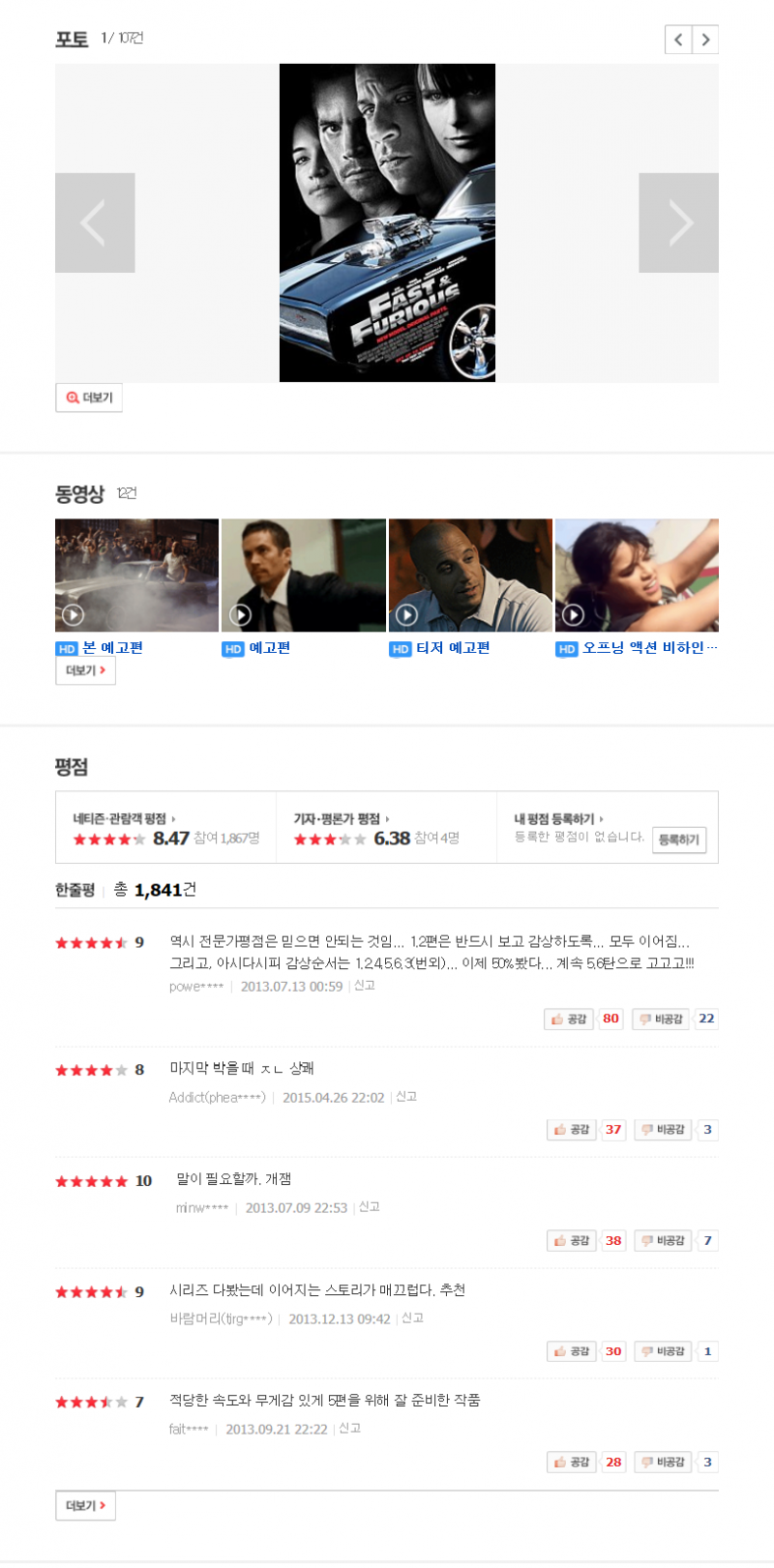Open 기자·평론가 평점 details
Viewport: 774px width, 1568px height.
[x=341, y=818]
